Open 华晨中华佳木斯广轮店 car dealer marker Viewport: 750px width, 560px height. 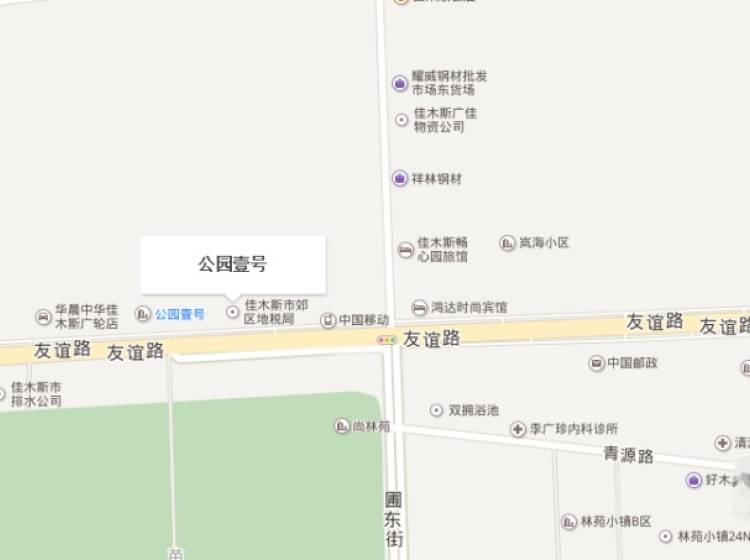[x=43, y=317]
